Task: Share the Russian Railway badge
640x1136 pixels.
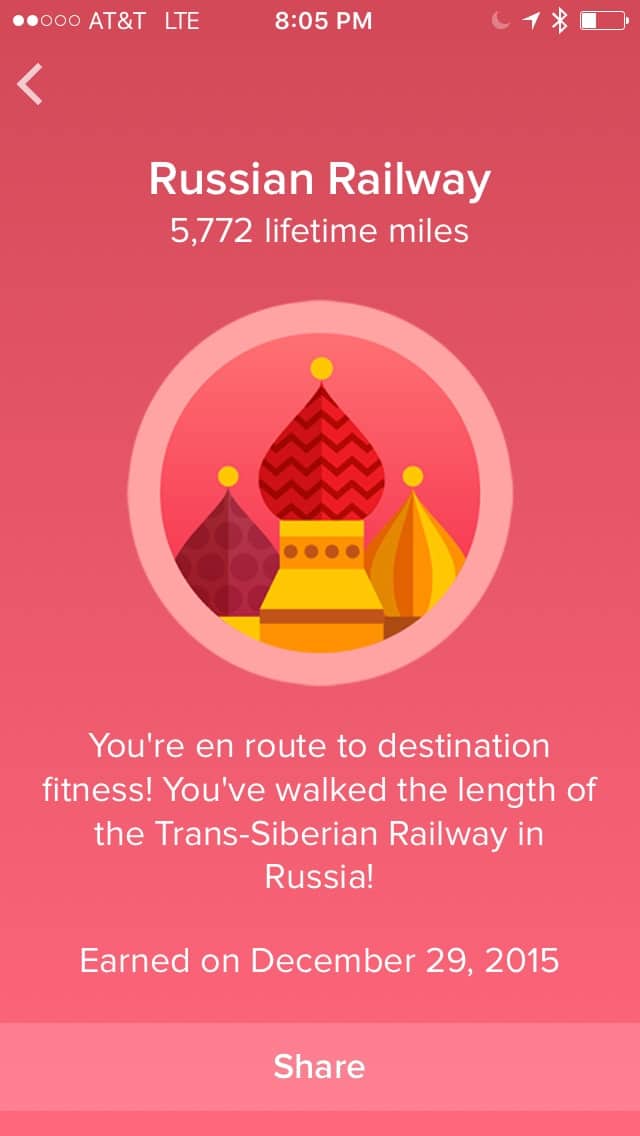Action: [320, 1066]
